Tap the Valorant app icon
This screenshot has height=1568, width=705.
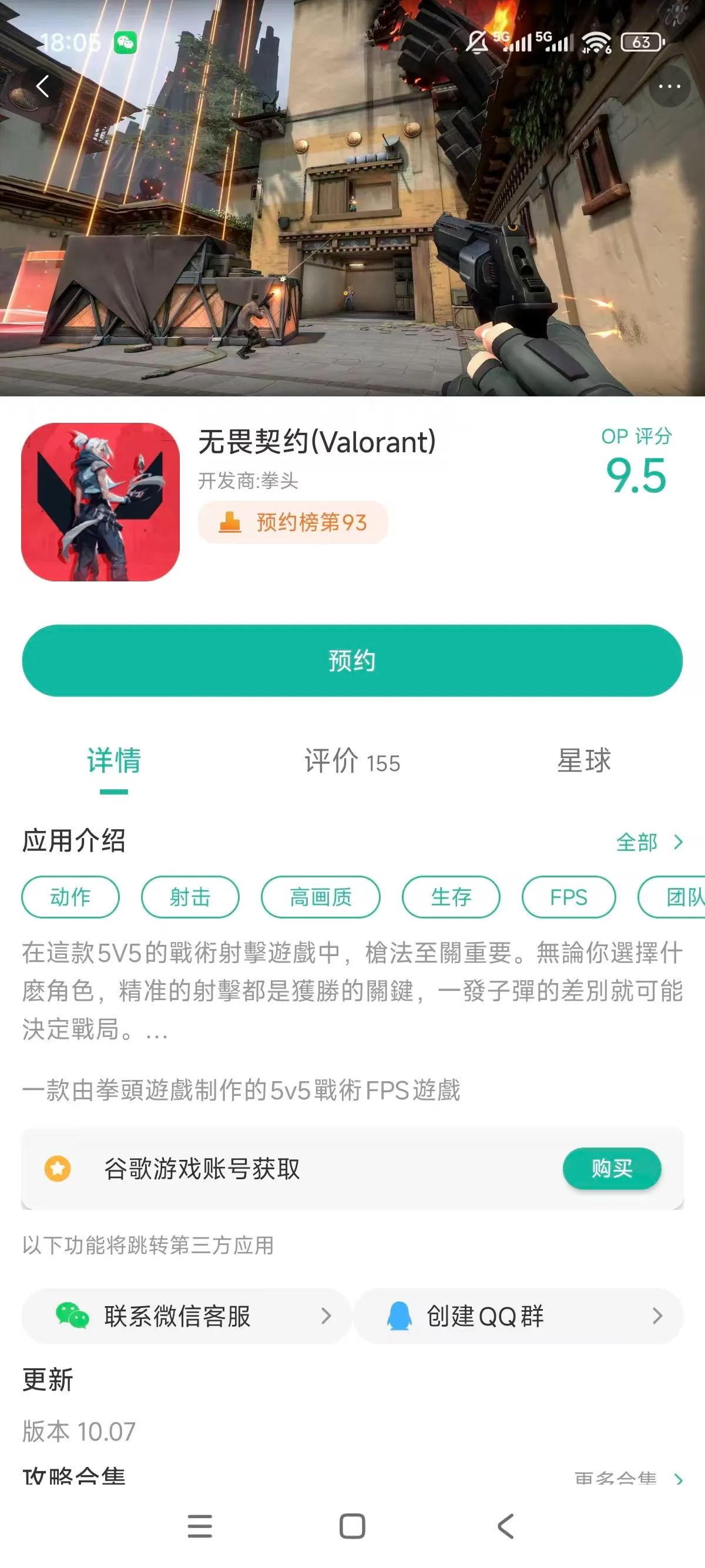point(99,498)
